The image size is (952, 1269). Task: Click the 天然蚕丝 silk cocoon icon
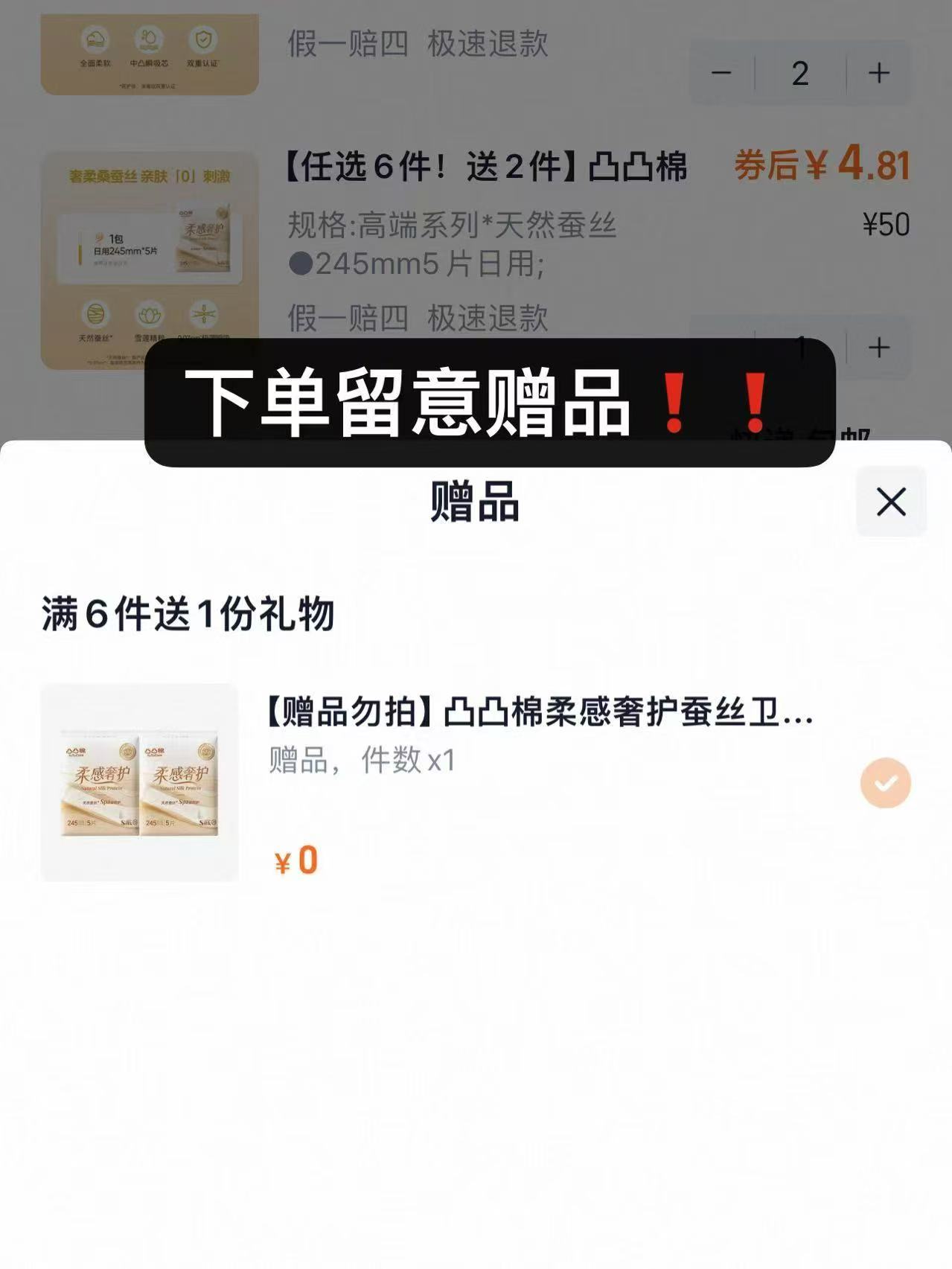point(95,315)
